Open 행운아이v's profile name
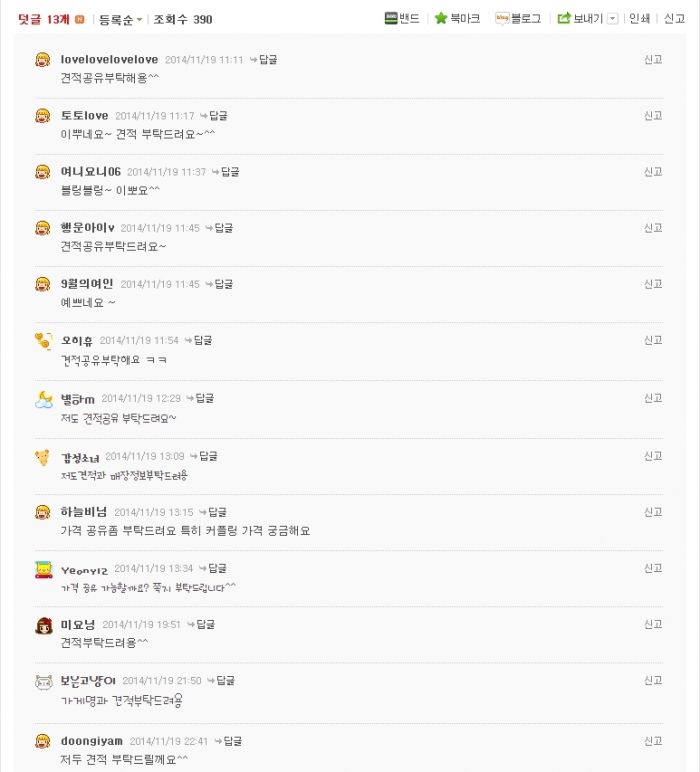Image resolution: width=700 pixels, height=772 pixels. [88, 228]
